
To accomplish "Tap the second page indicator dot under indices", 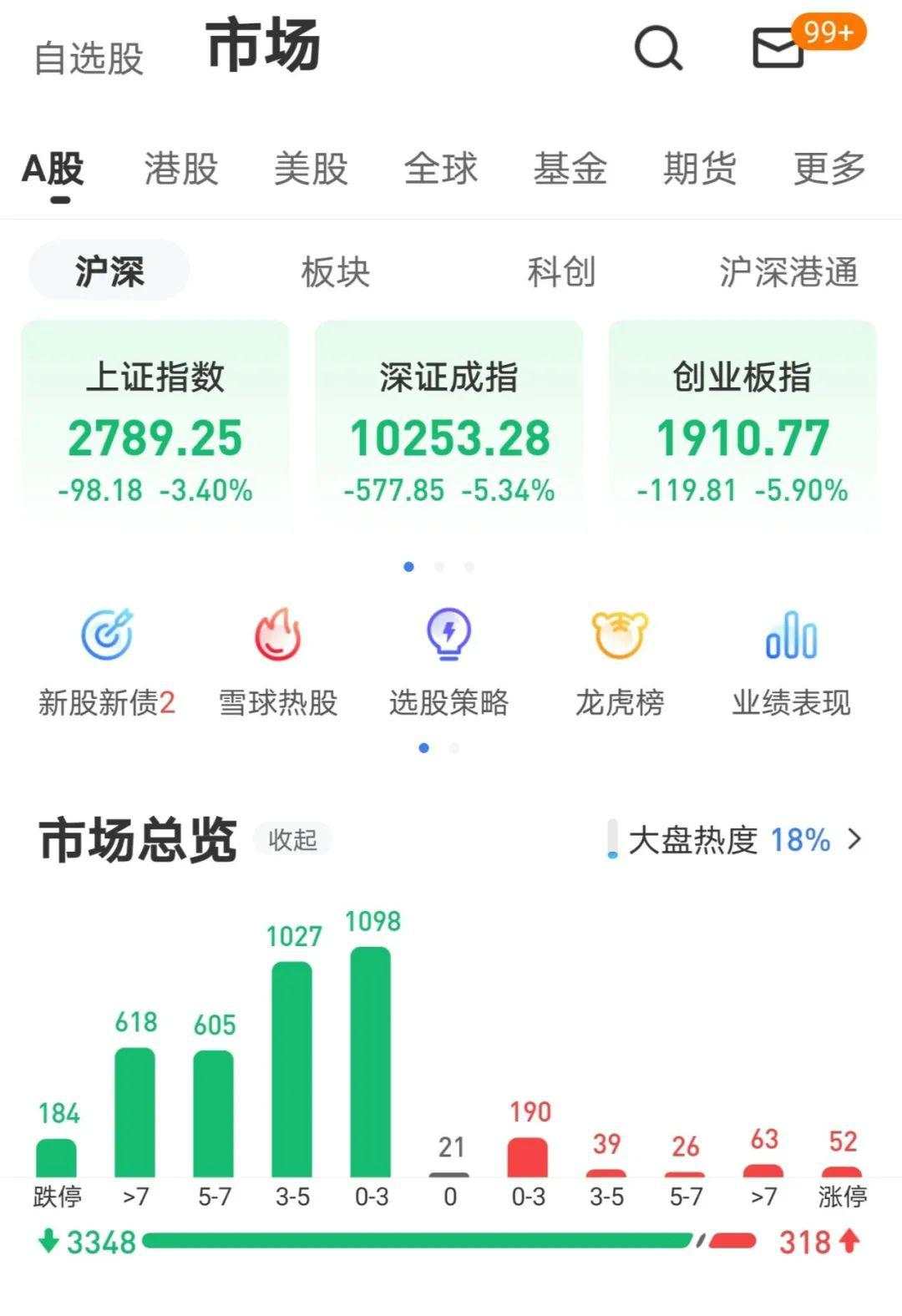I will pos(438,566).
